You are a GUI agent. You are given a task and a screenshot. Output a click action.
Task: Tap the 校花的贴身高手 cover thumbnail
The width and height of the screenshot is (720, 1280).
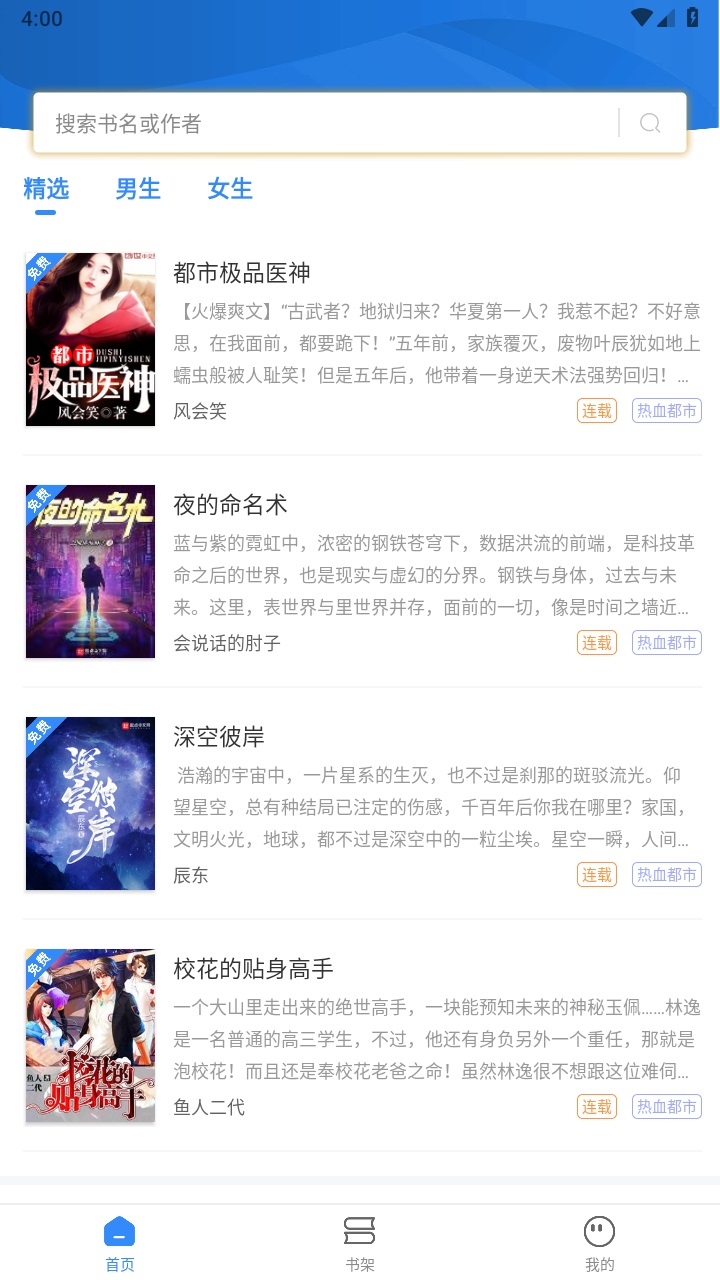click(x=90, y=1035)
